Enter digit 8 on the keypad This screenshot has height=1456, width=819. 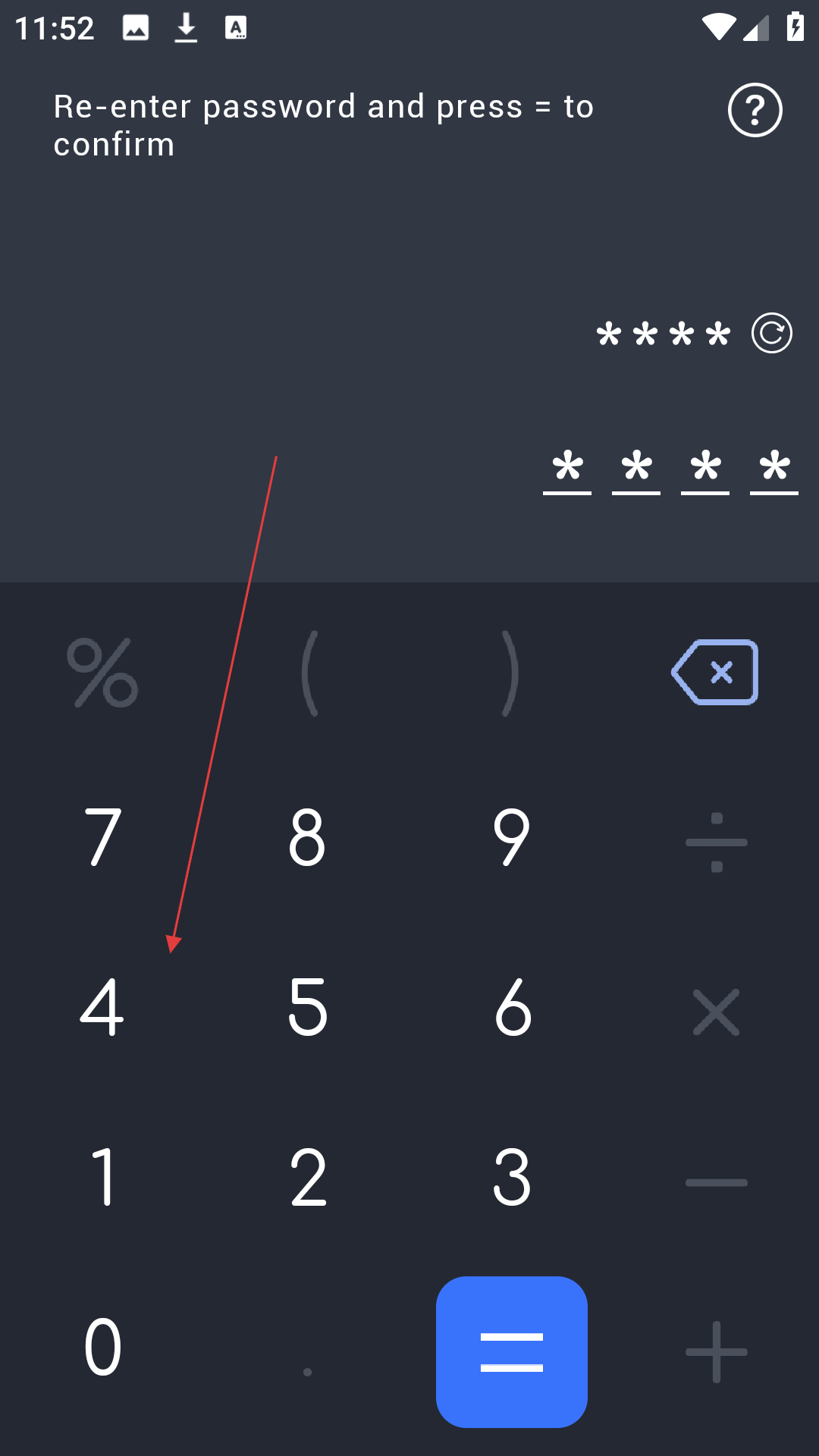[307, 836]
